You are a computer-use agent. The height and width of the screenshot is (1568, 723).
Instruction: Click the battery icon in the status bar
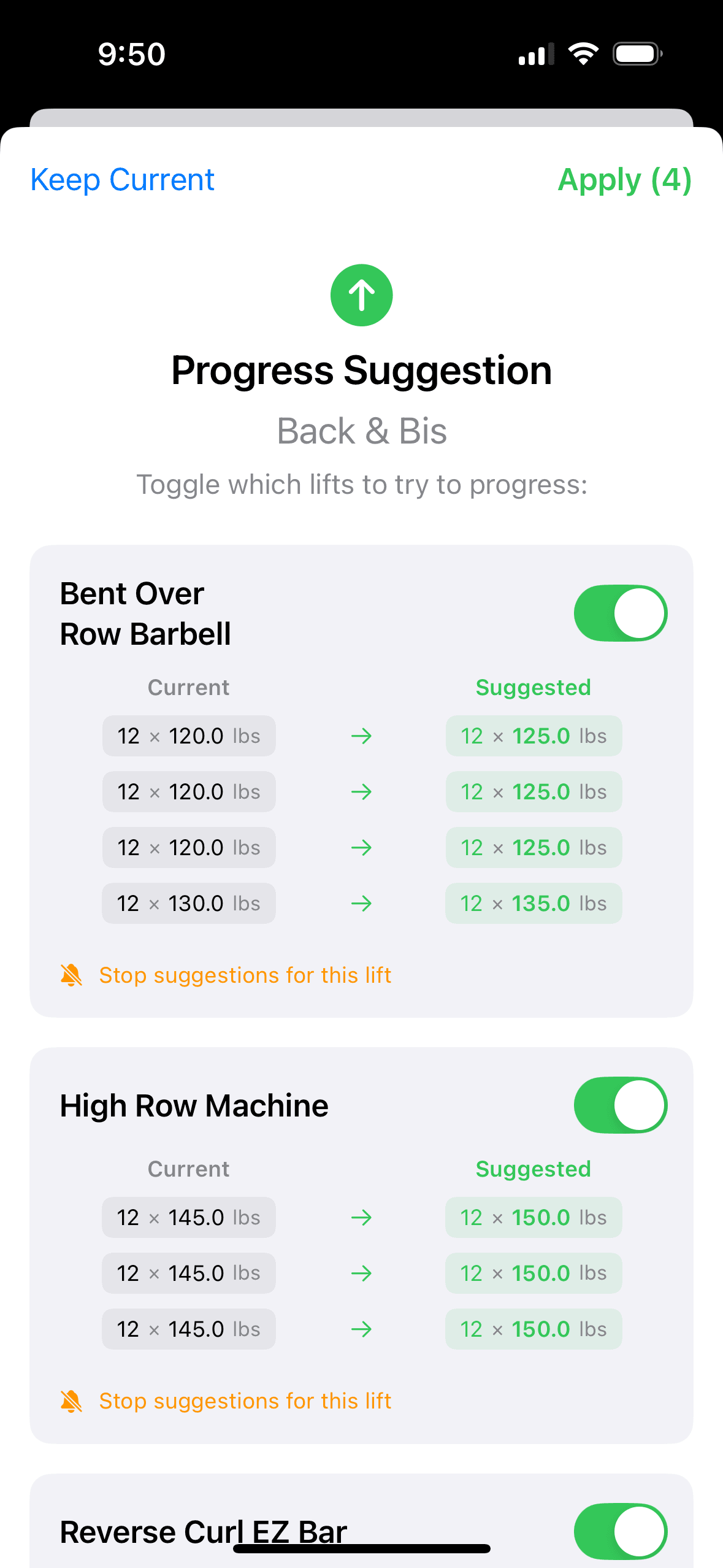pyautogui.click(x=637, y=54)
